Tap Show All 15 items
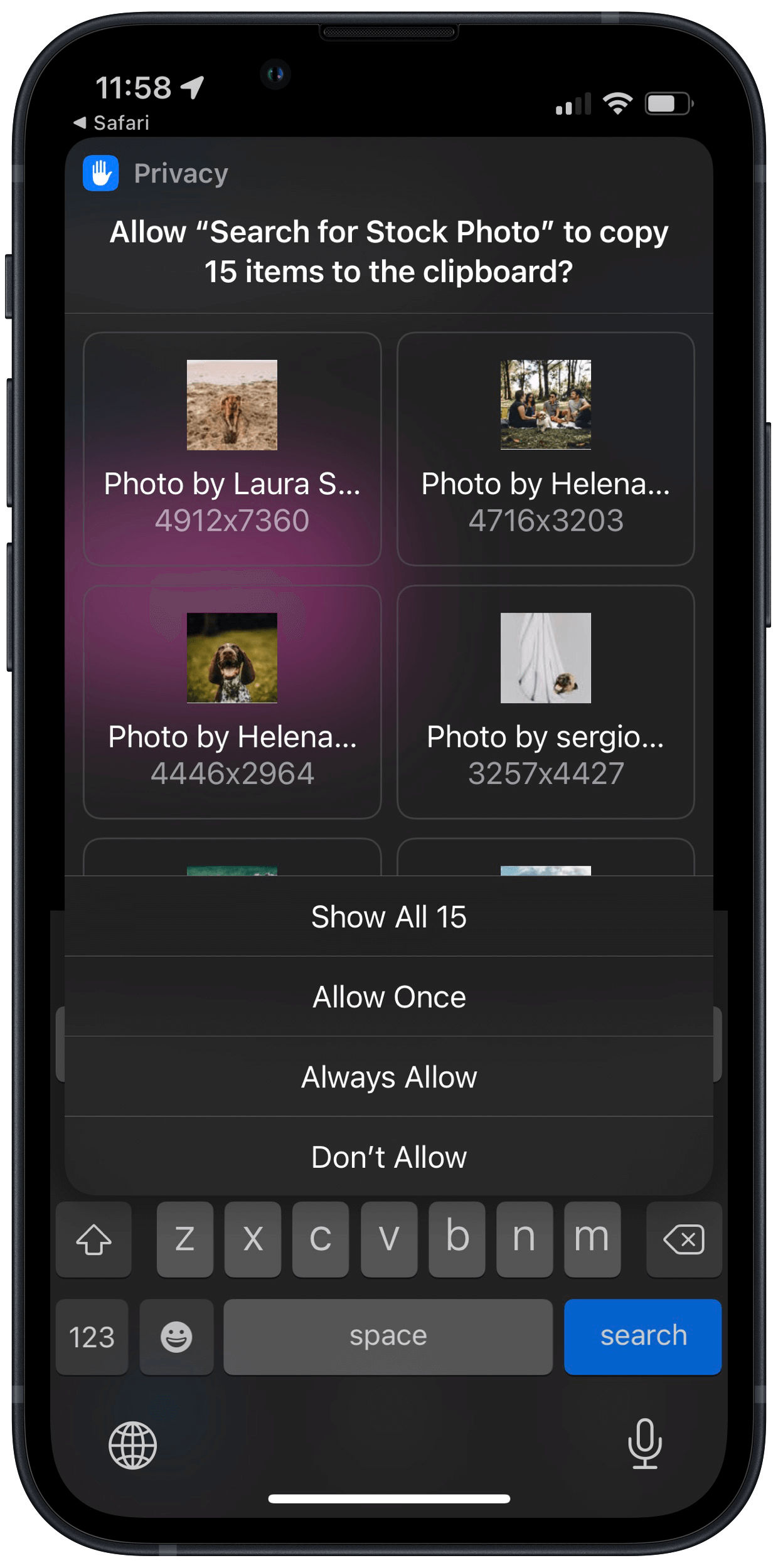Viewport: 778px width, 1568px height. pos(388,916)
